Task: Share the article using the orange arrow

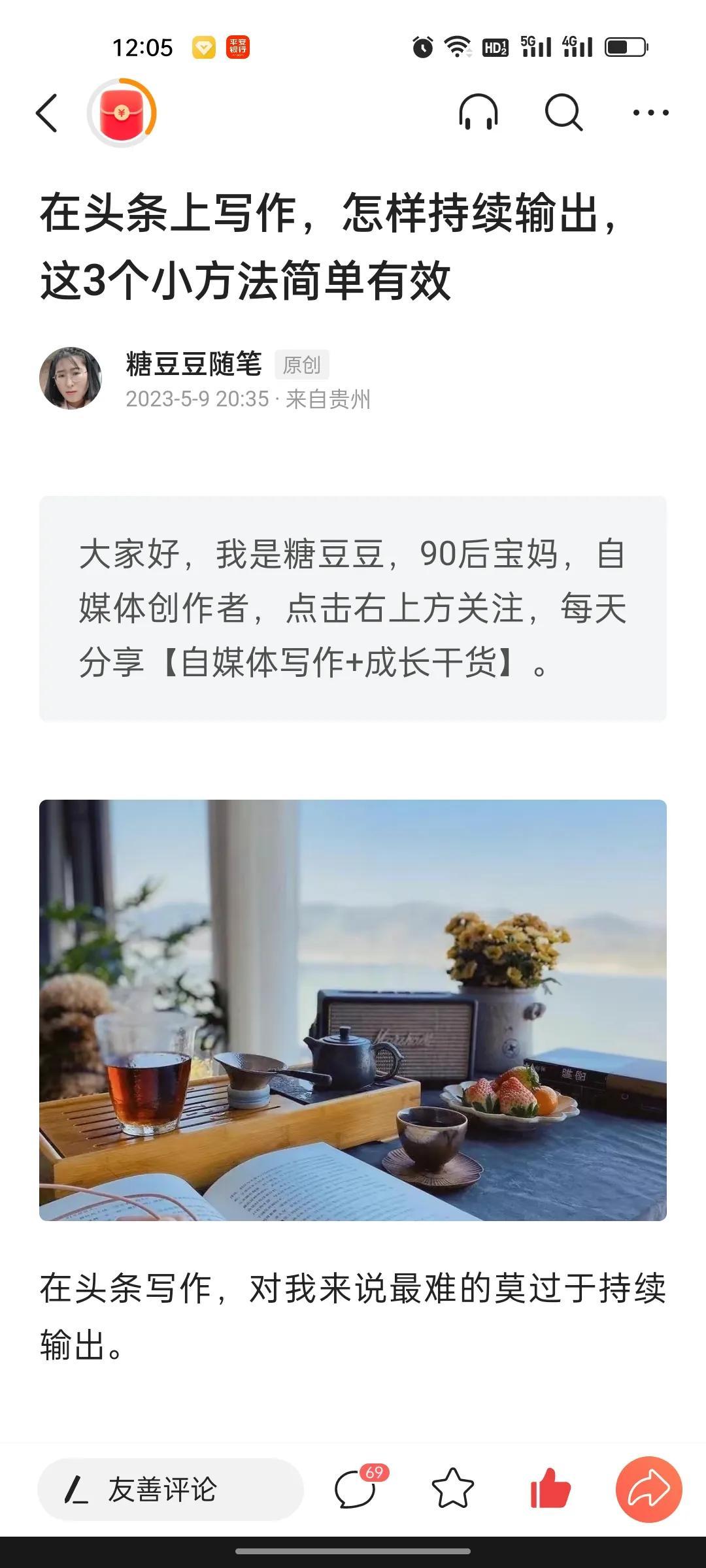Action: [648, 1490]
